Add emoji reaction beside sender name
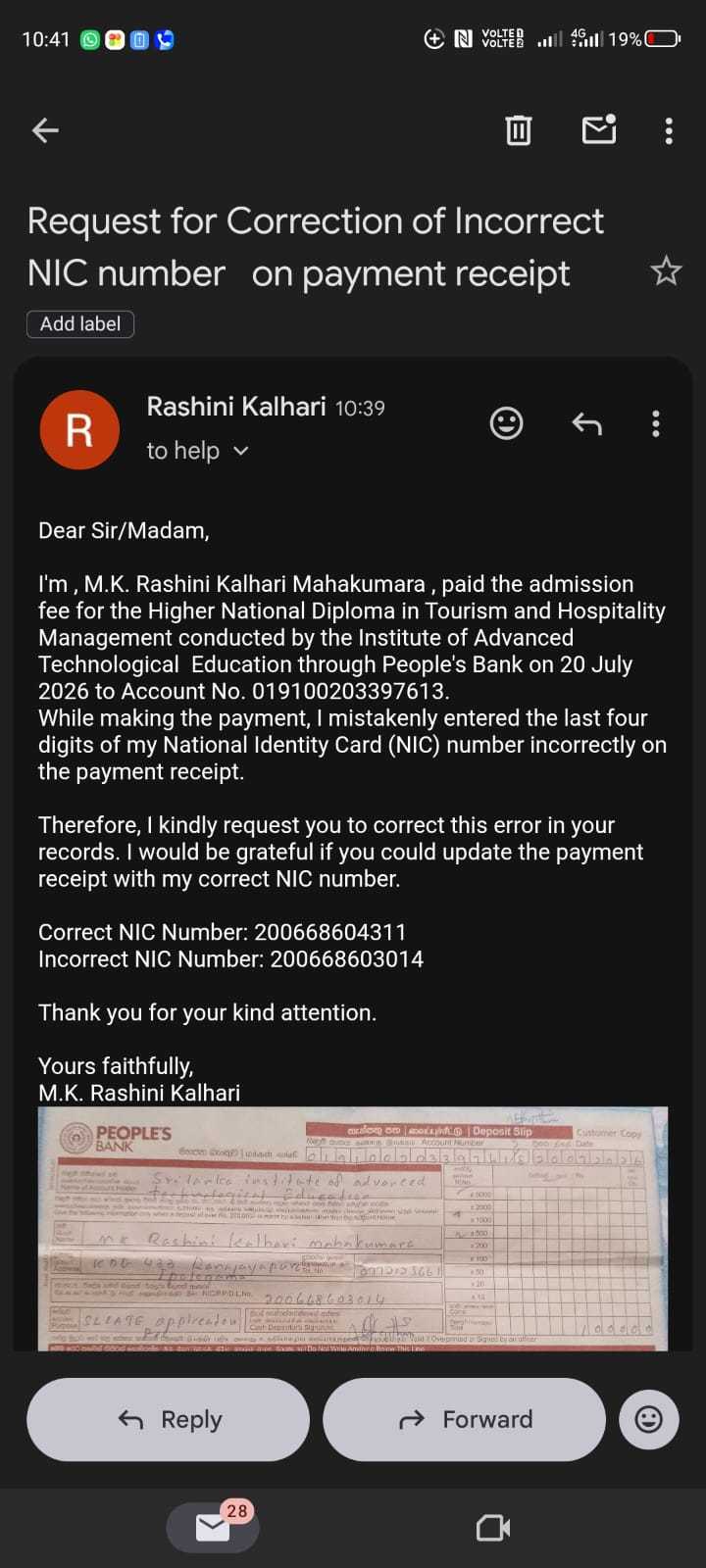 506,423
